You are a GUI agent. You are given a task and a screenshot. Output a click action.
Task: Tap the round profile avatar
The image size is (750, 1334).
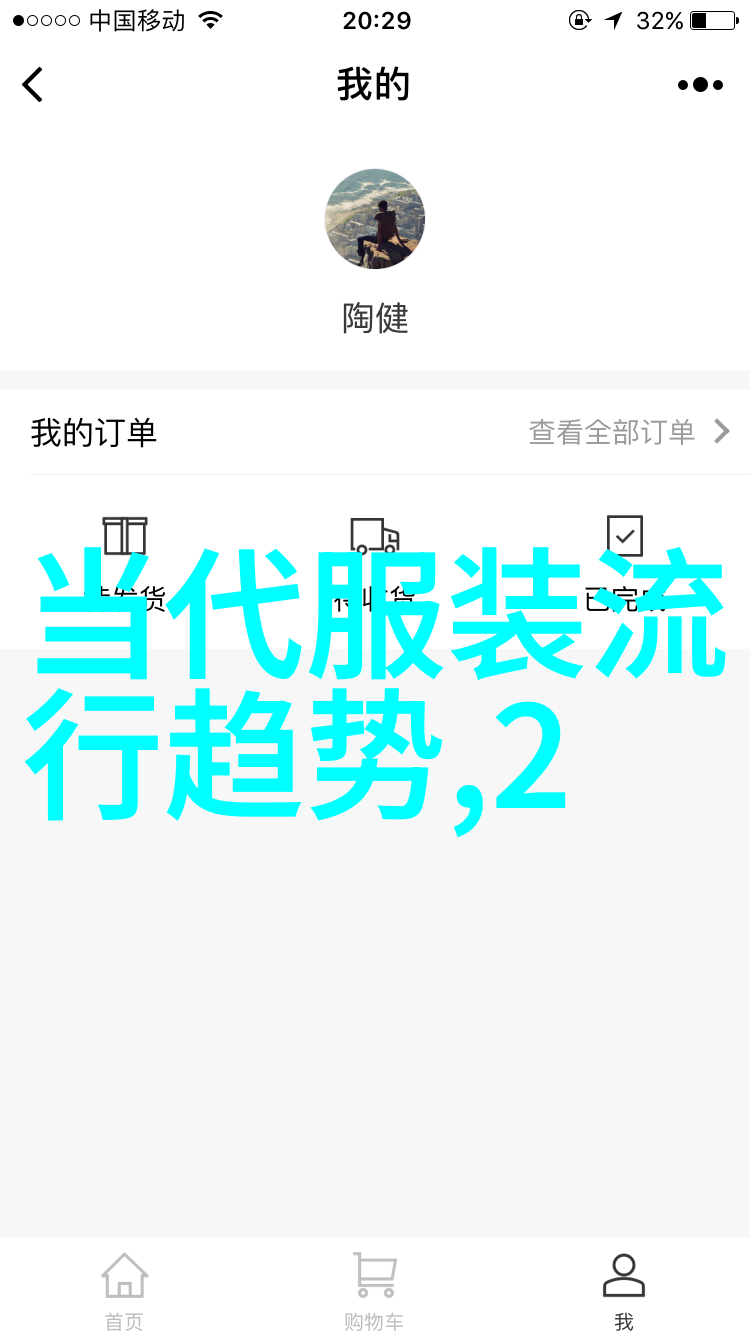pyautogui.click(x=375, y=219)
